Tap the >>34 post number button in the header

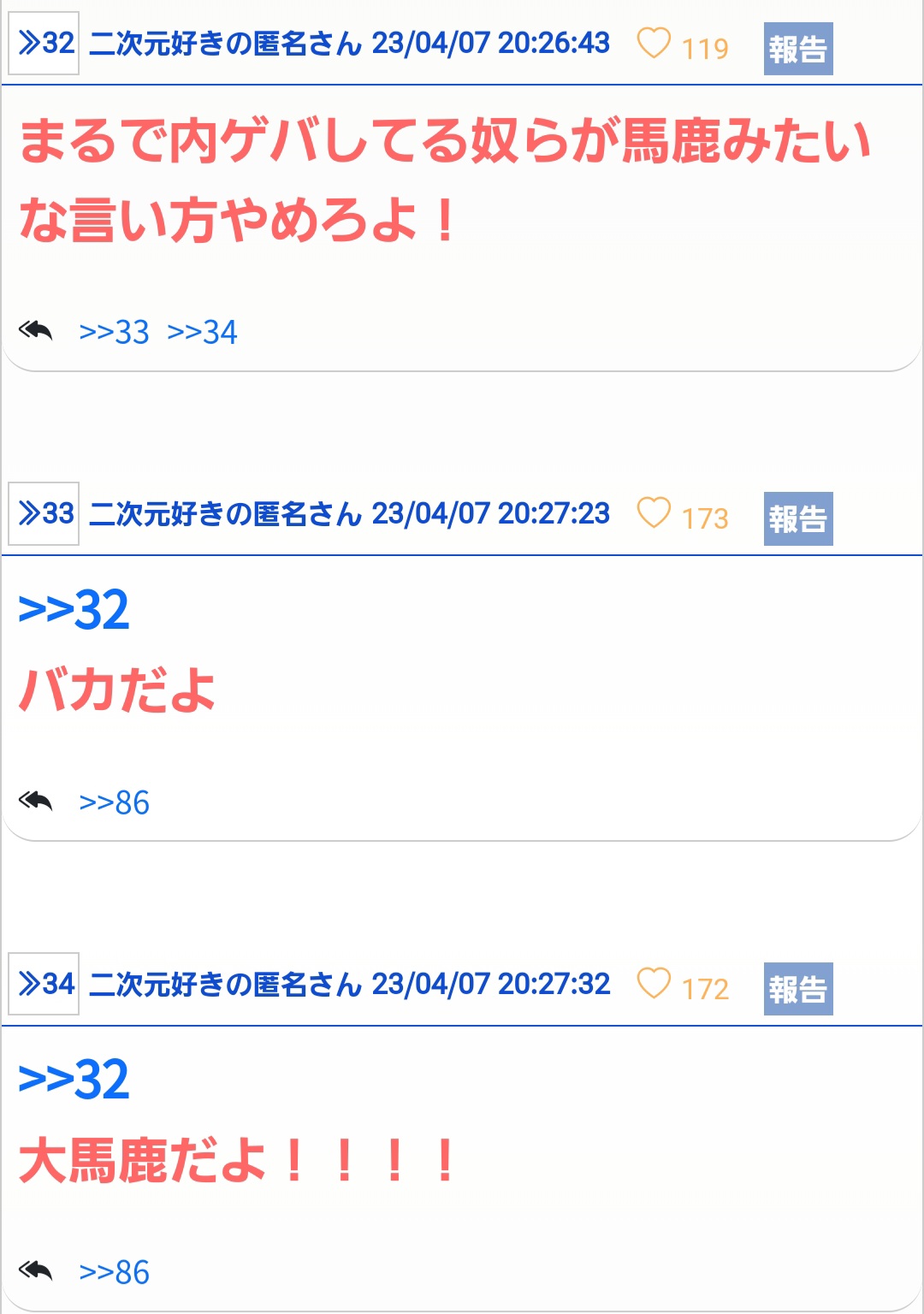(44, 984)
